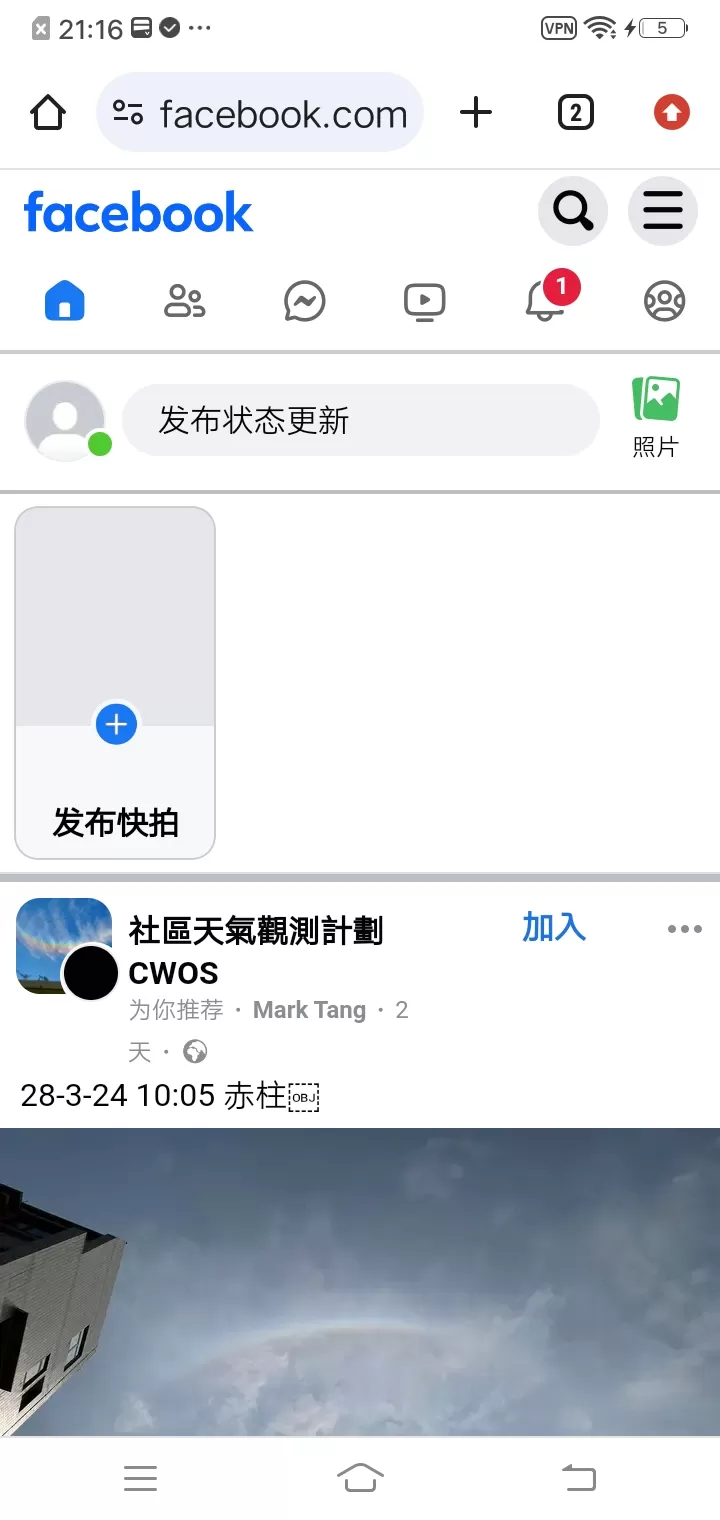
Task: Add a photo via 照片
Action: (x=655, y=418)
